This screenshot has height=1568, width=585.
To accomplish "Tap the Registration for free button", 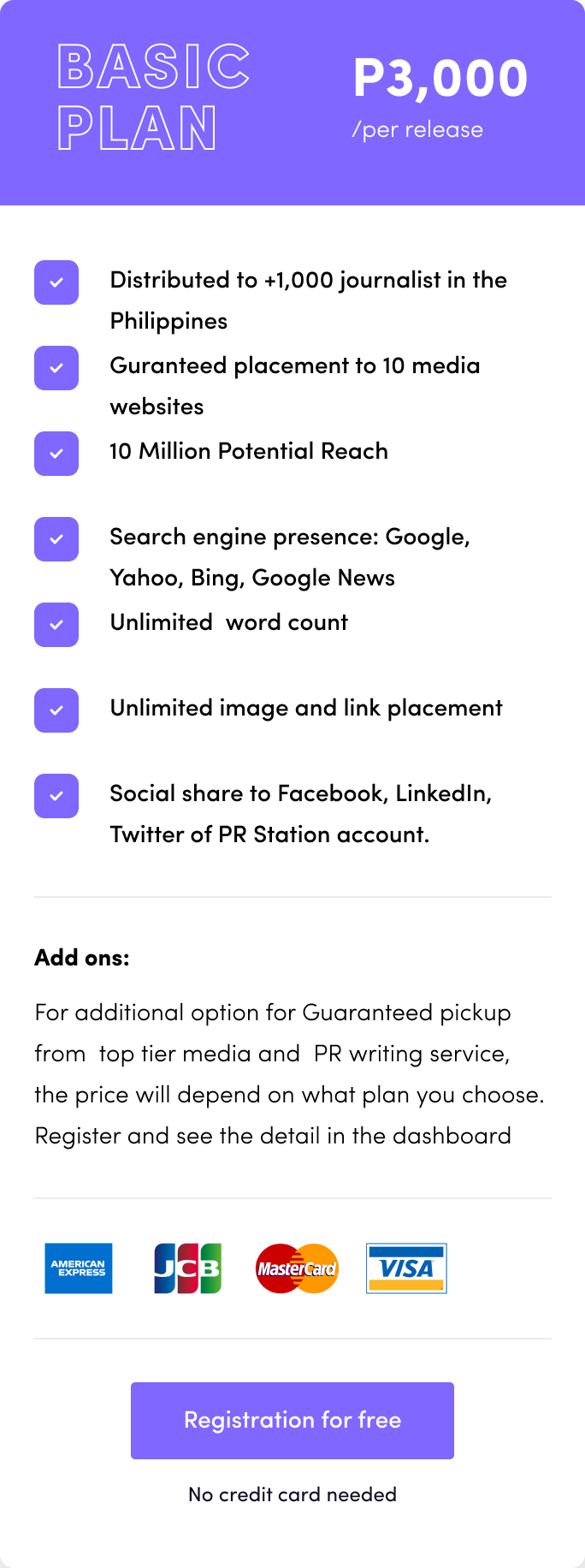I will [292, 1420].
